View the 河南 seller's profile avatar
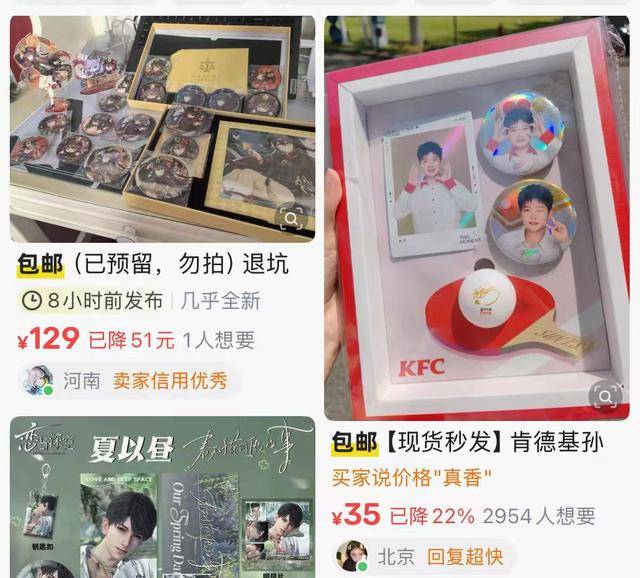This screenshot has width=640, height=578. click(x=37, y=380)
